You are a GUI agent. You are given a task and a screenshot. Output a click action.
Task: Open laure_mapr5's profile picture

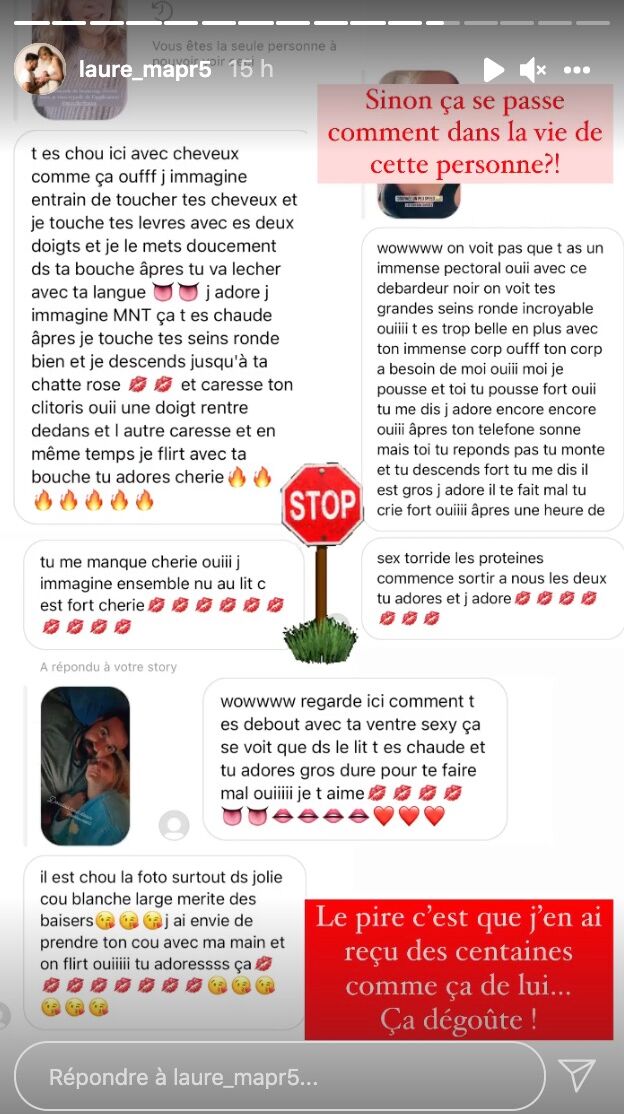pyautogui.click(x=40, y=69)
